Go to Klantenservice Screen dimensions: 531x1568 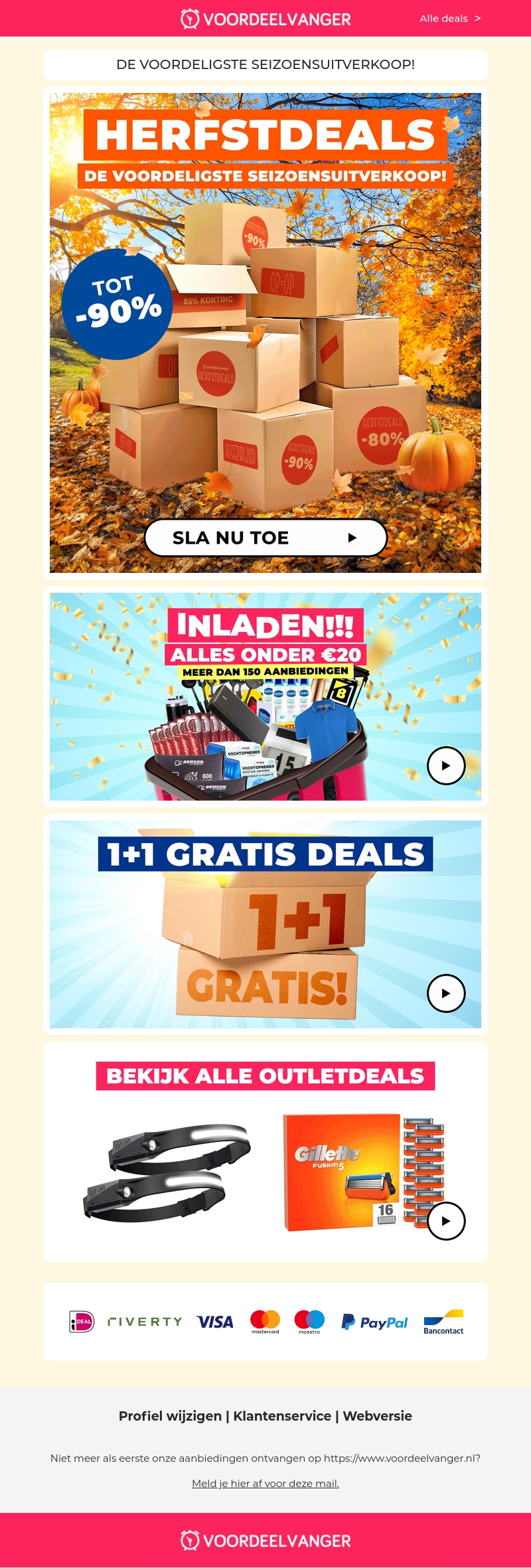282,1416
